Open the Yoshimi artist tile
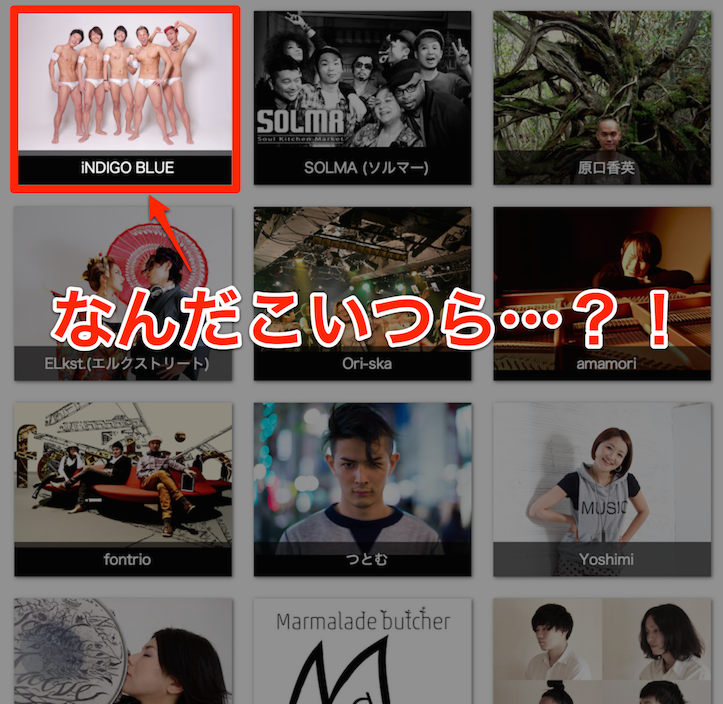Screen dimensions: 723x704 [605, 490]
